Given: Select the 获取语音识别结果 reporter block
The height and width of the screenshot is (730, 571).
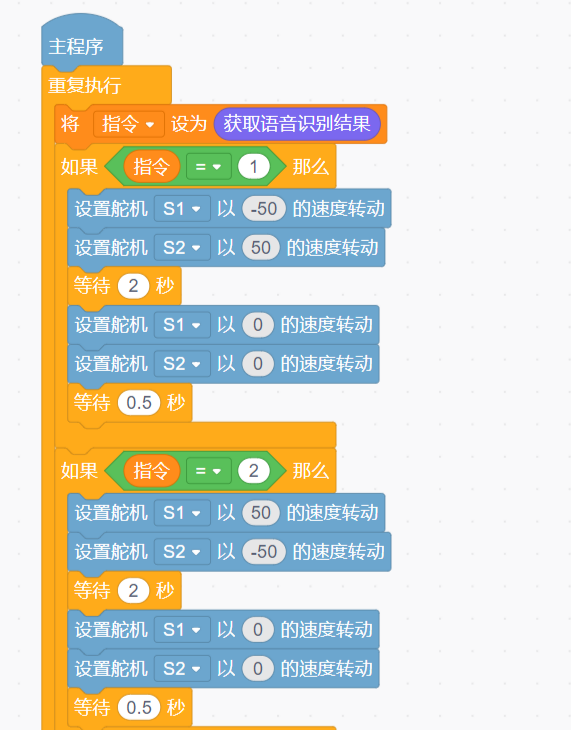Looking at the screenshot, I should tap(297, 124).
